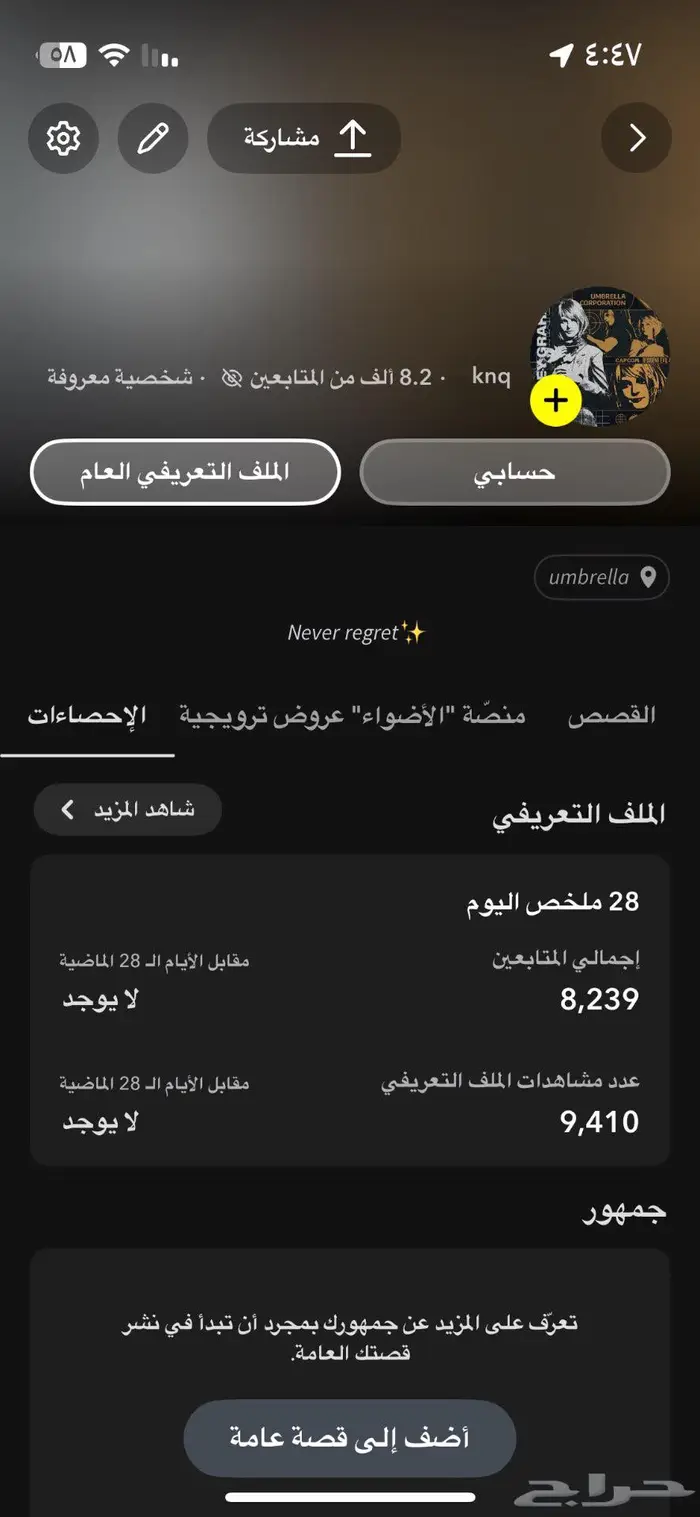Open the umbrella location chip

(x=601, y=577)
